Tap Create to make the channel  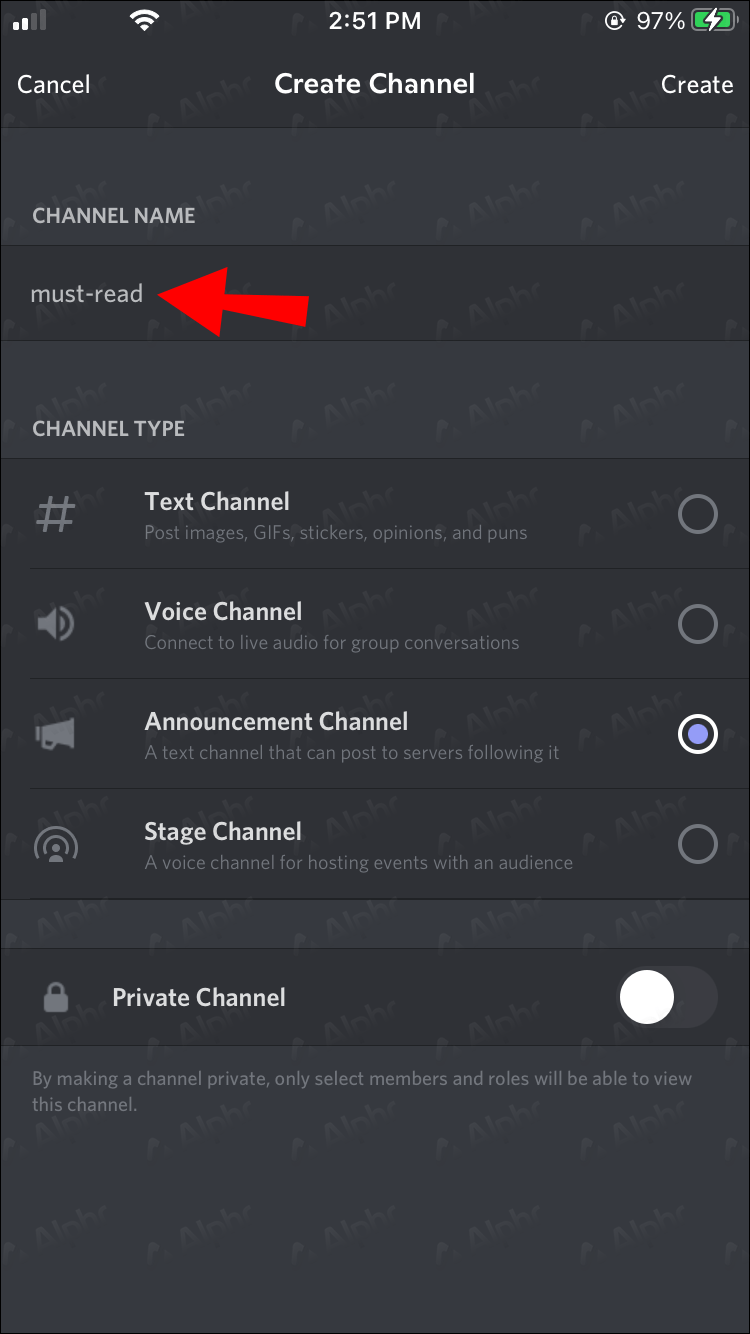coord(697,85)
